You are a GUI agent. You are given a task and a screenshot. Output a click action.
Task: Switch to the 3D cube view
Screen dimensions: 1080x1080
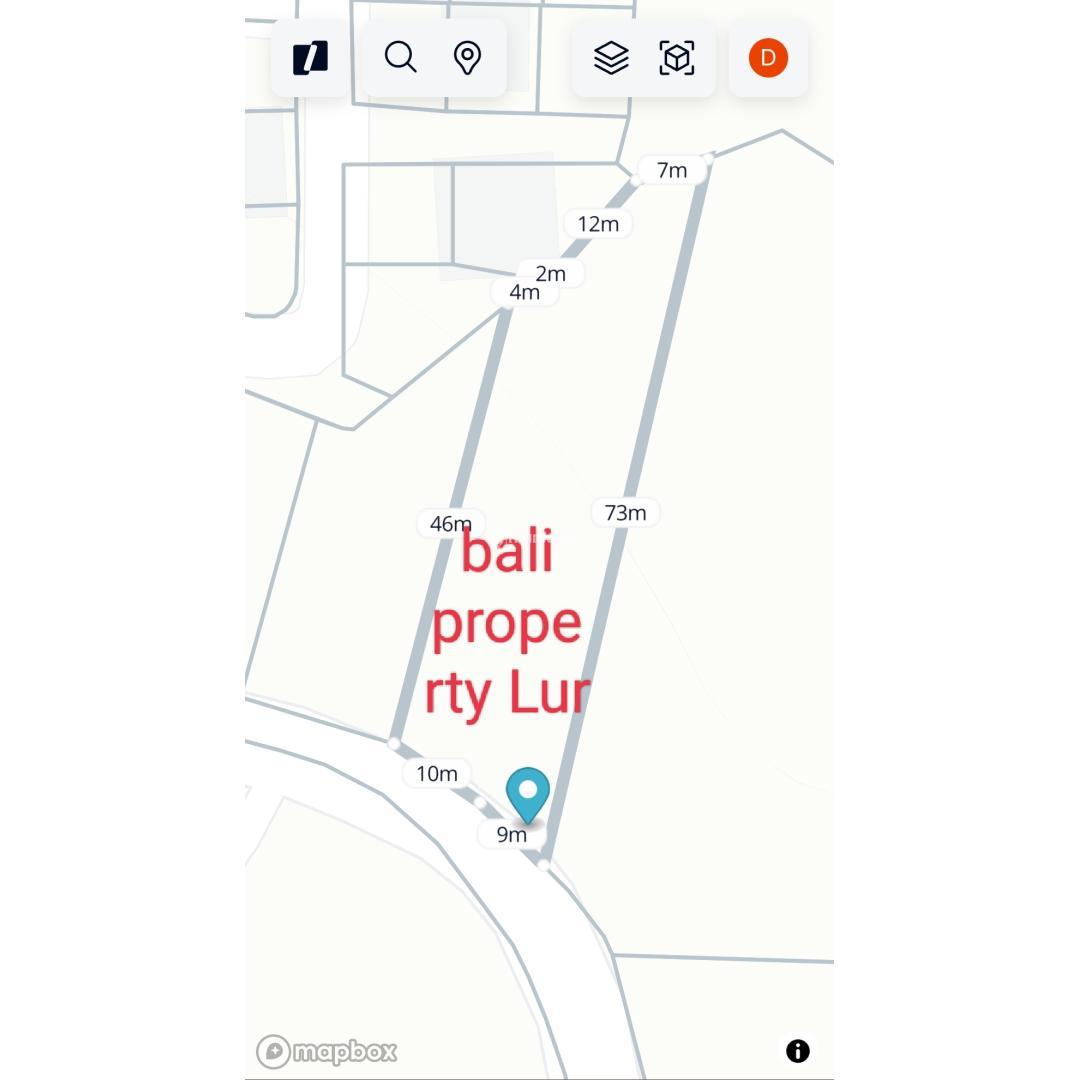677,58
